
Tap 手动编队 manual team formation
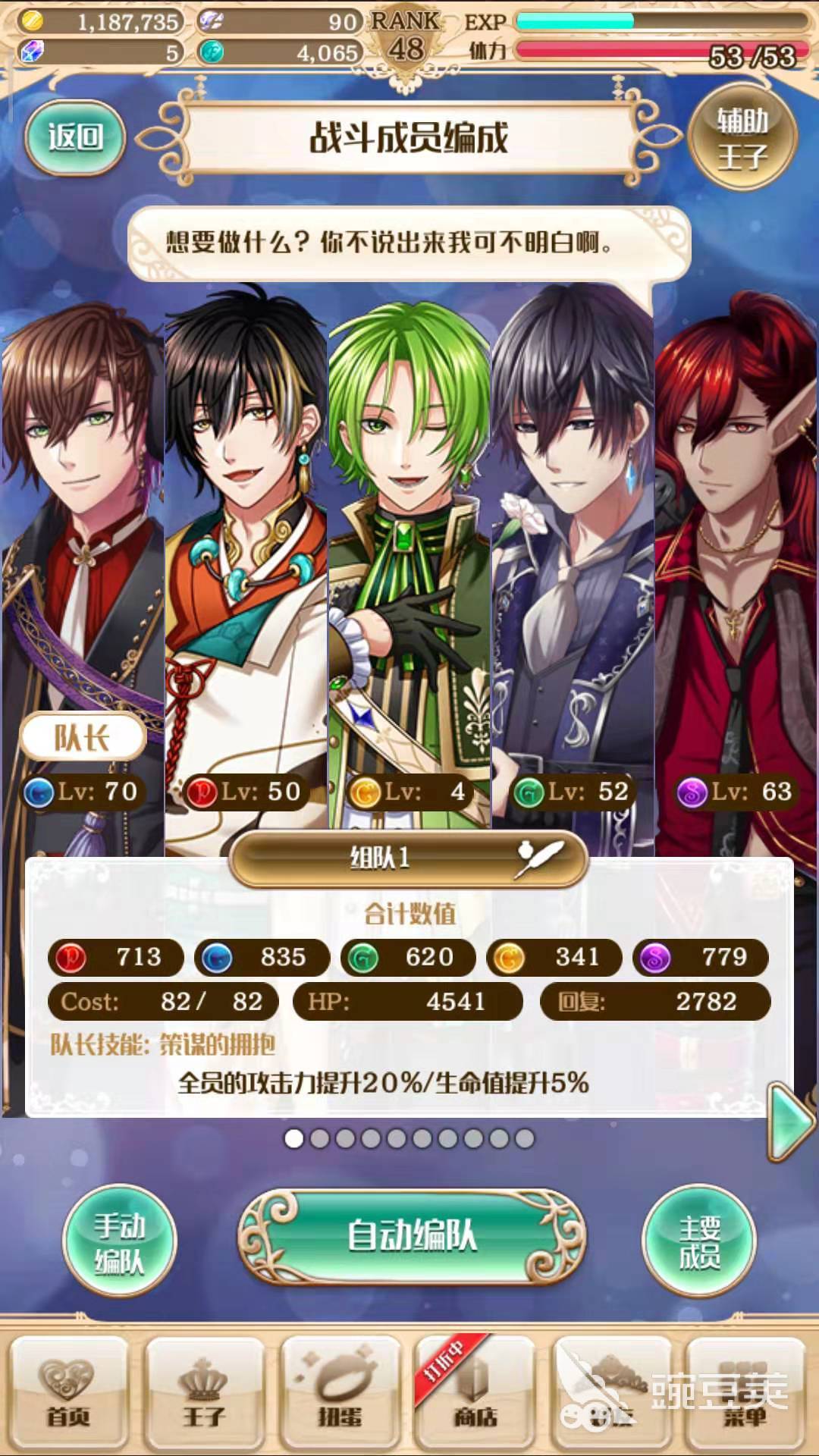(x=119, y=1241)
